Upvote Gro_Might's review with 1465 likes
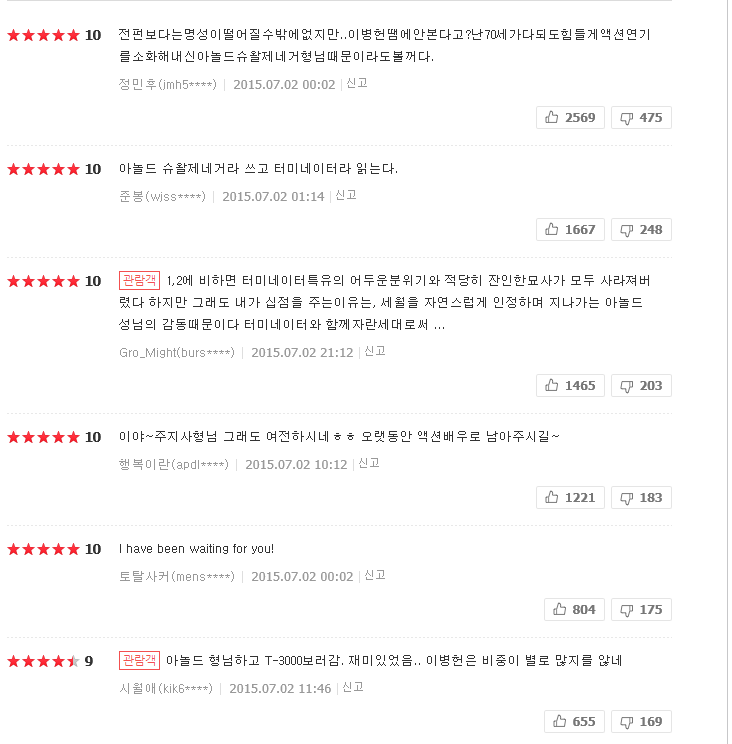 pyautogui.click(x=570, y=386)
